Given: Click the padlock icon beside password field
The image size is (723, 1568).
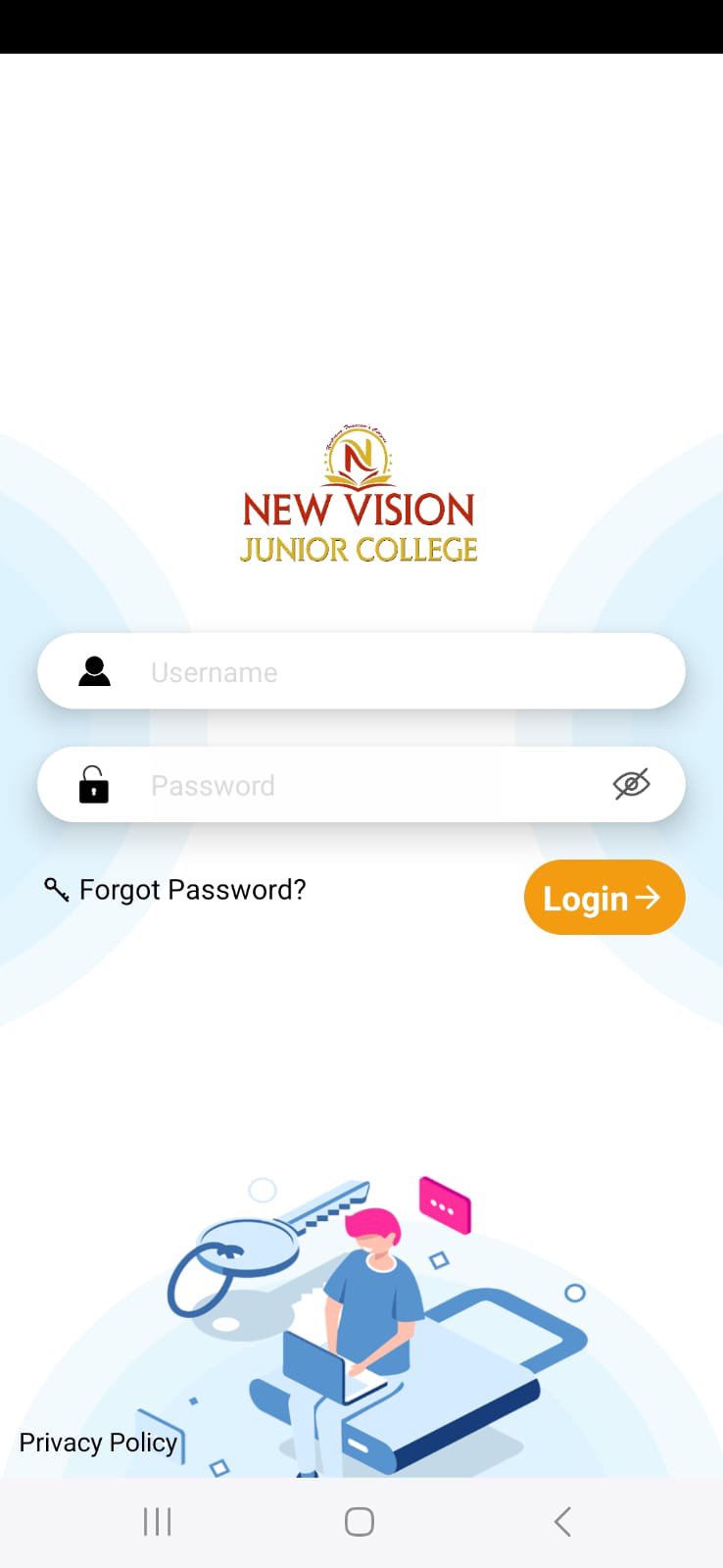Looking at the screenshot, I should [93, 784].
